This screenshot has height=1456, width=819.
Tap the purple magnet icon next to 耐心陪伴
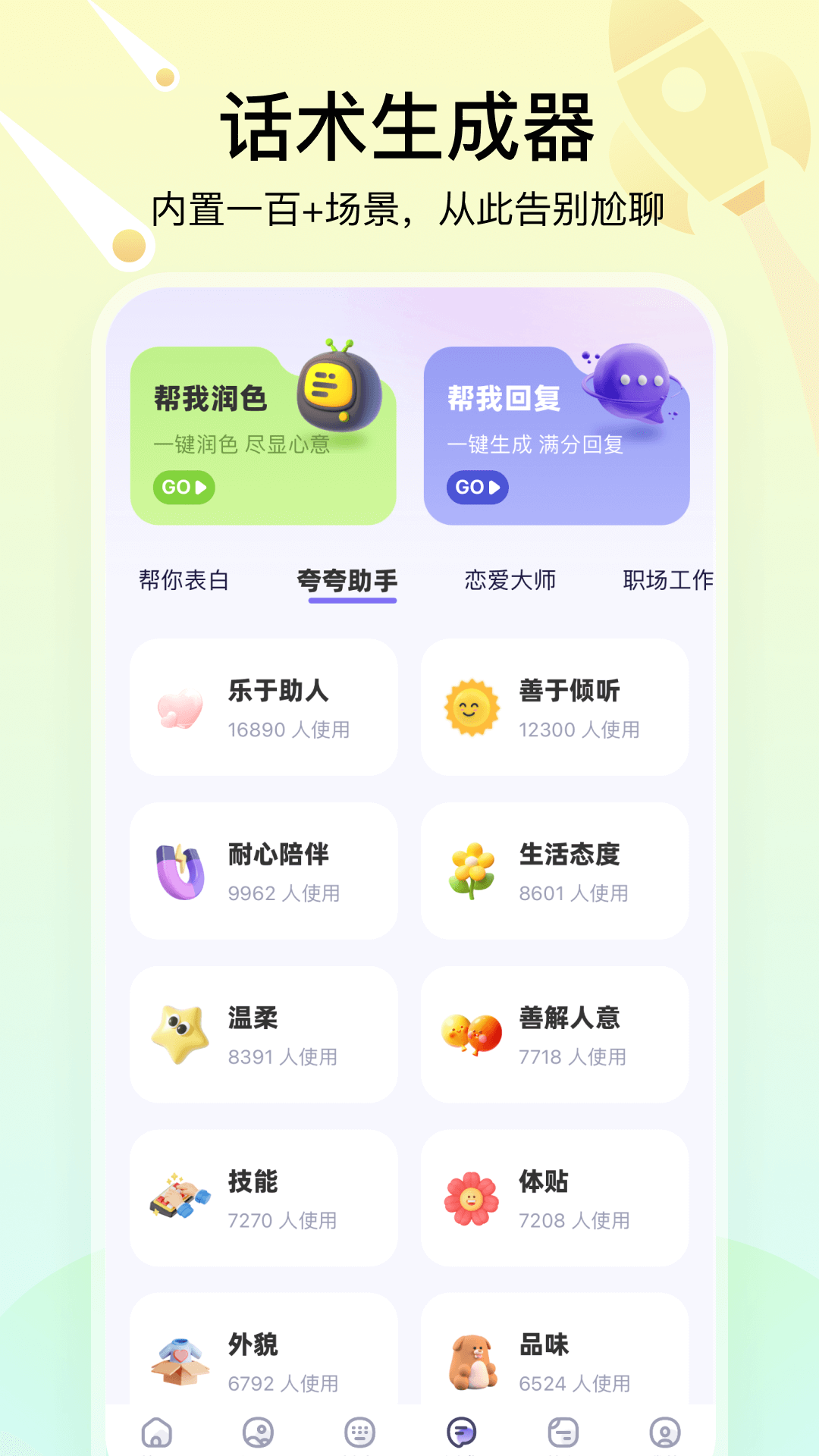point(180,869)
